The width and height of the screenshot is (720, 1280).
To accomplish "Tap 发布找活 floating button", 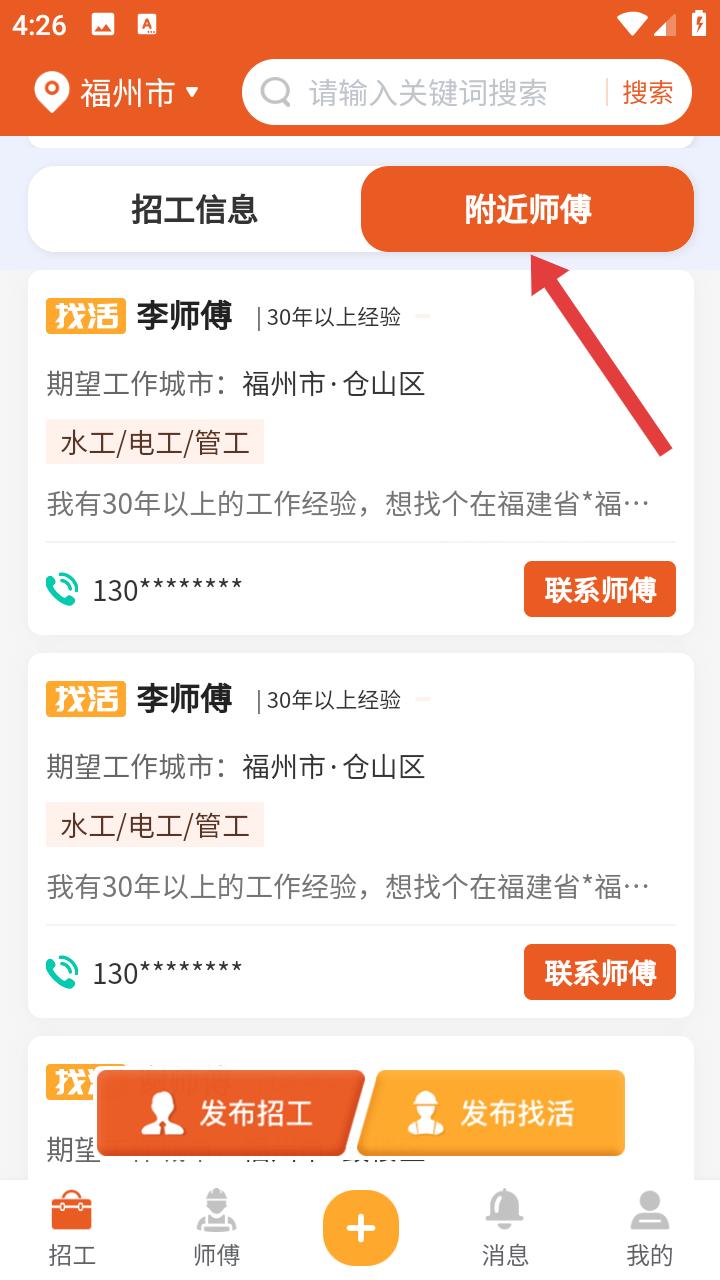I will 491,1113.
